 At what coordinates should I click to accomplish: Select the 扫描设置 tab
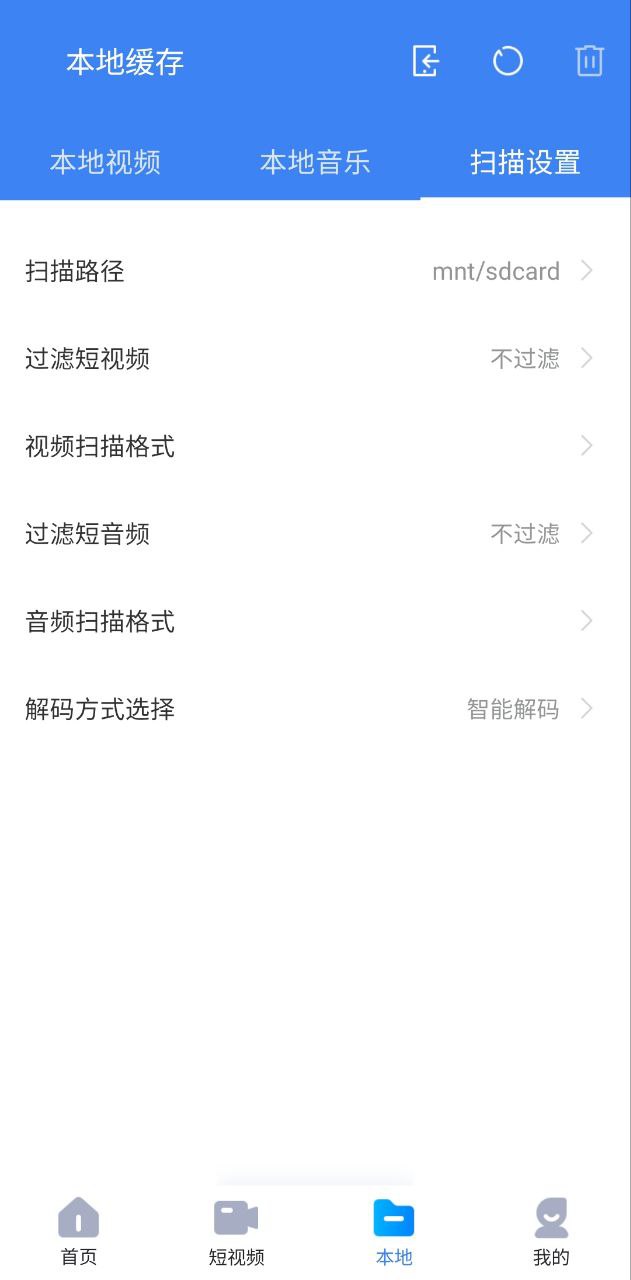point(525,162)
